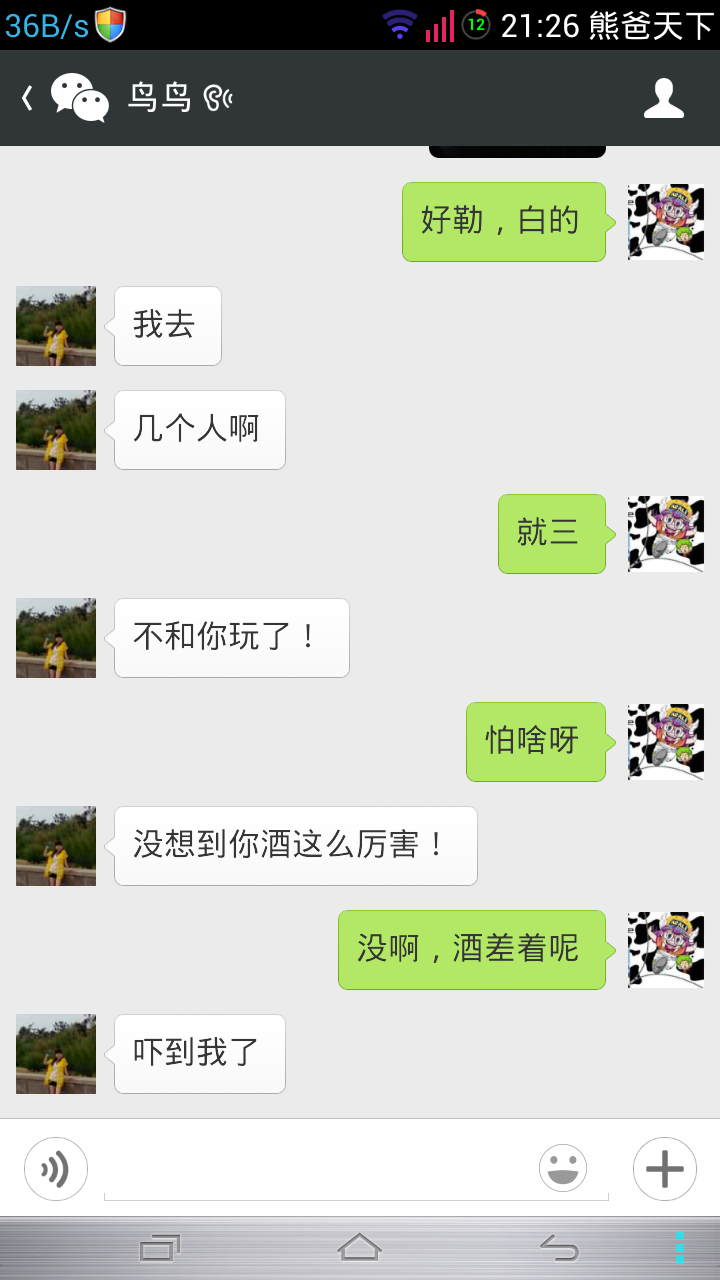Tap the system back button
The width and height of the screenshot is (720, 1280).
click(x=559, y=1247)
